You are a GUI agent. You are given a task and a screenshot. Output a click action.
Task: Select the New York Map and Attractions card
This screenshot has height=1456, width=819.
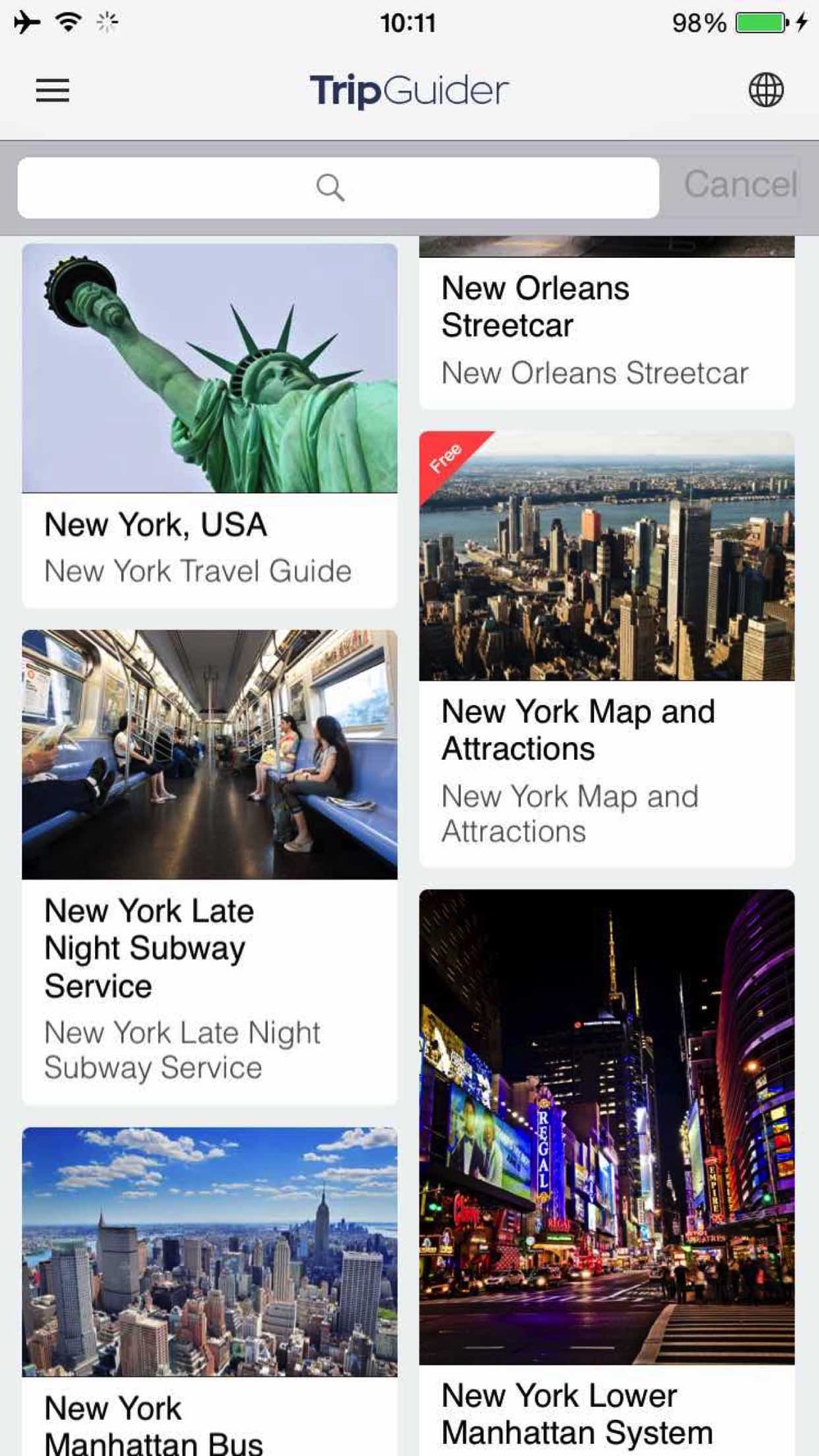point(606,647)
